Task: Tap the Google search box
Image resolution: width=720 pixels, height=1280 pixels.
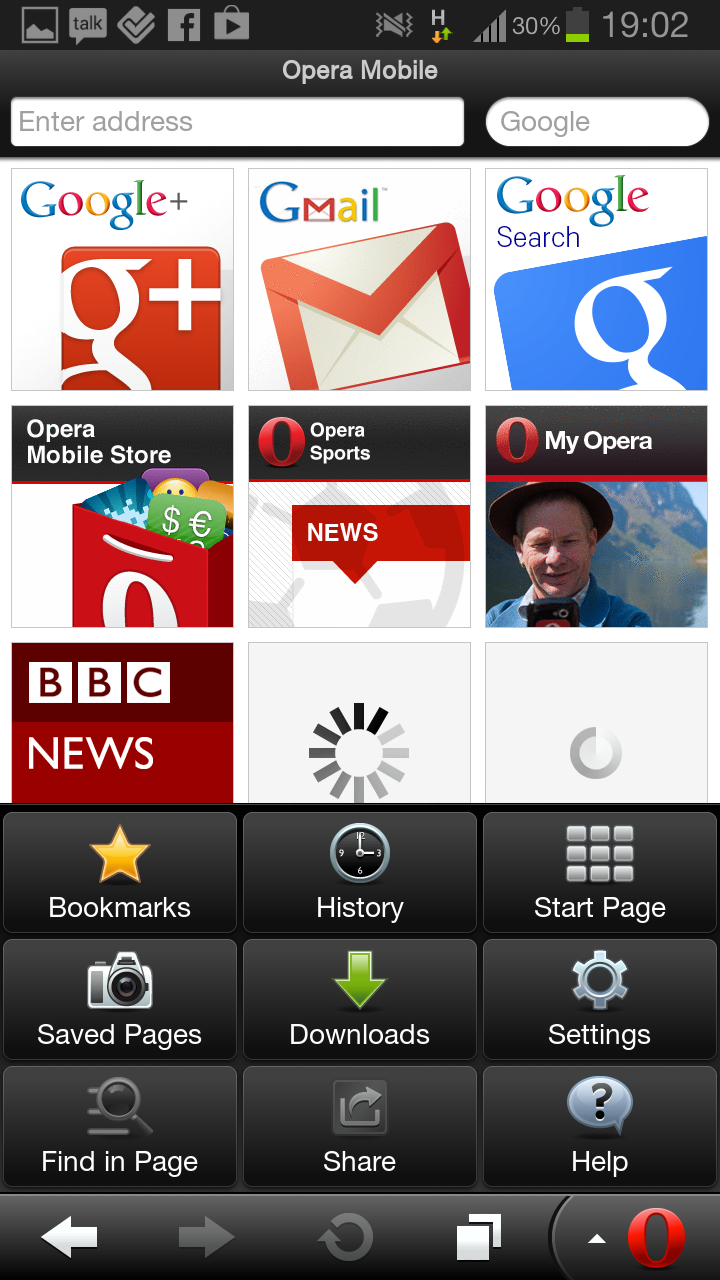Action: tap(596, 121)
